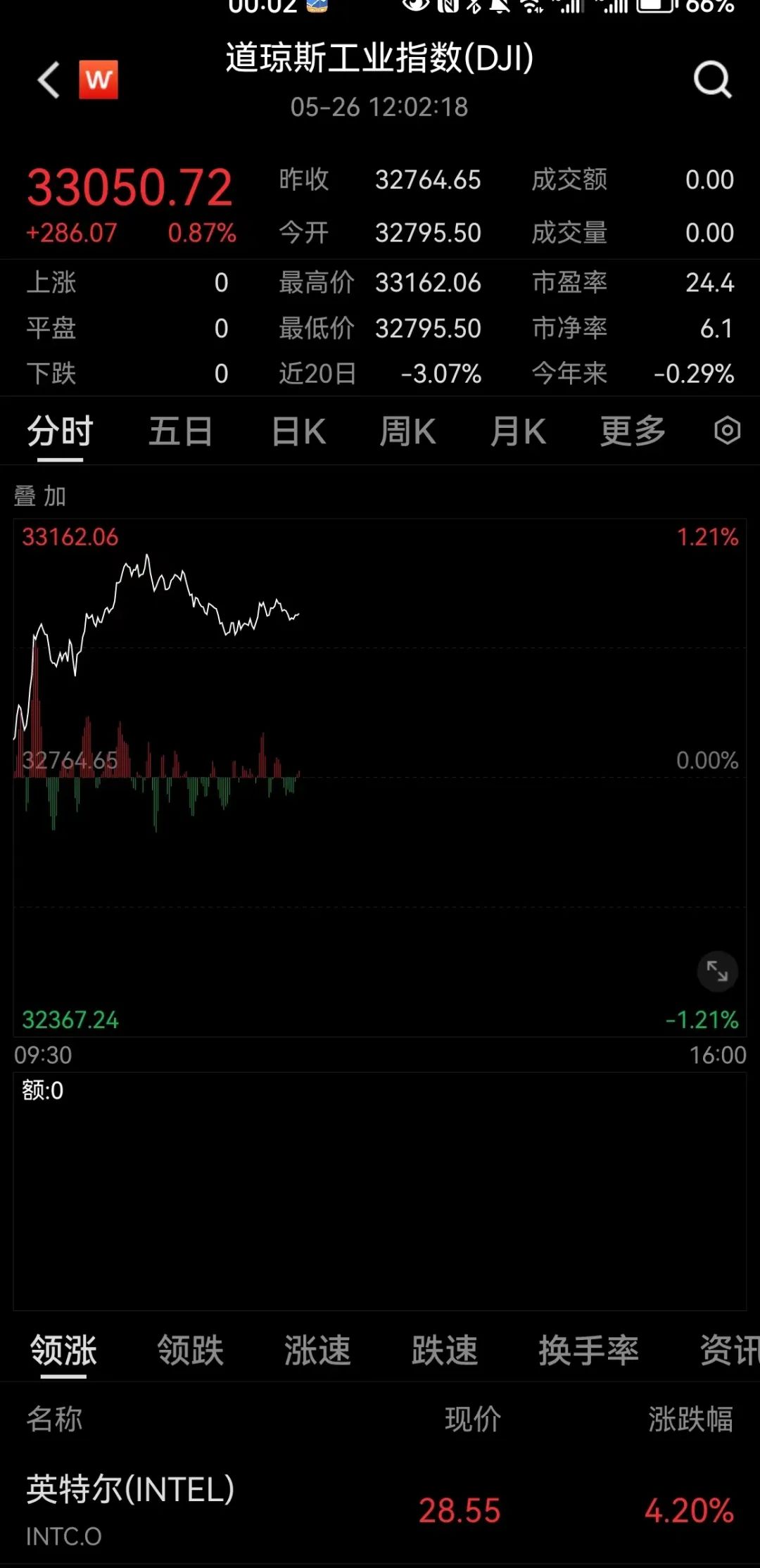The image size is (760, 1568).
Task: Switch to the 领跌 list tab
Action: pyautogui.click(x=191, y=1350)
